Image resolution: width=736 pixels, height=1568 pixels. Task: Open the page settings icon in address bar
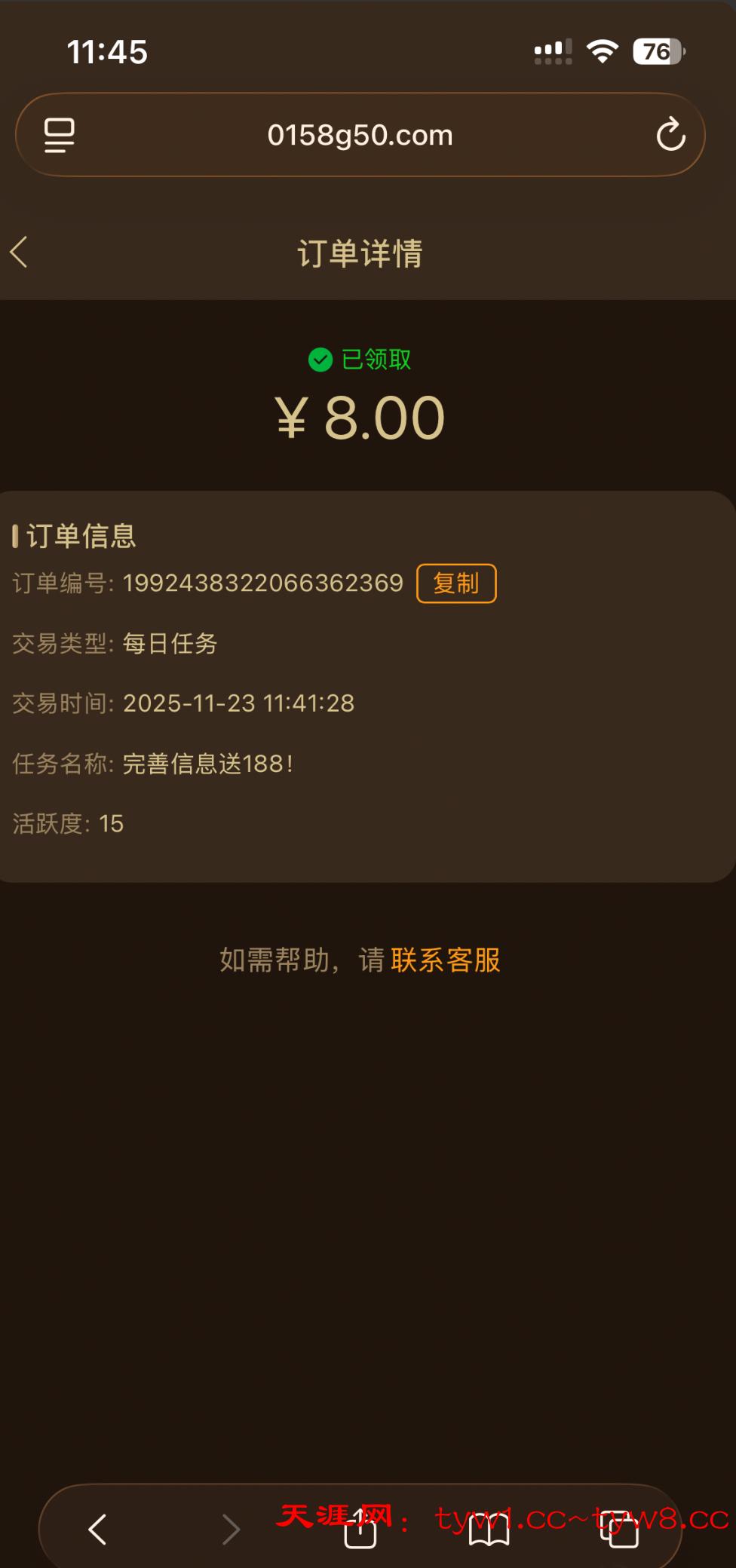tap(59, 136)
